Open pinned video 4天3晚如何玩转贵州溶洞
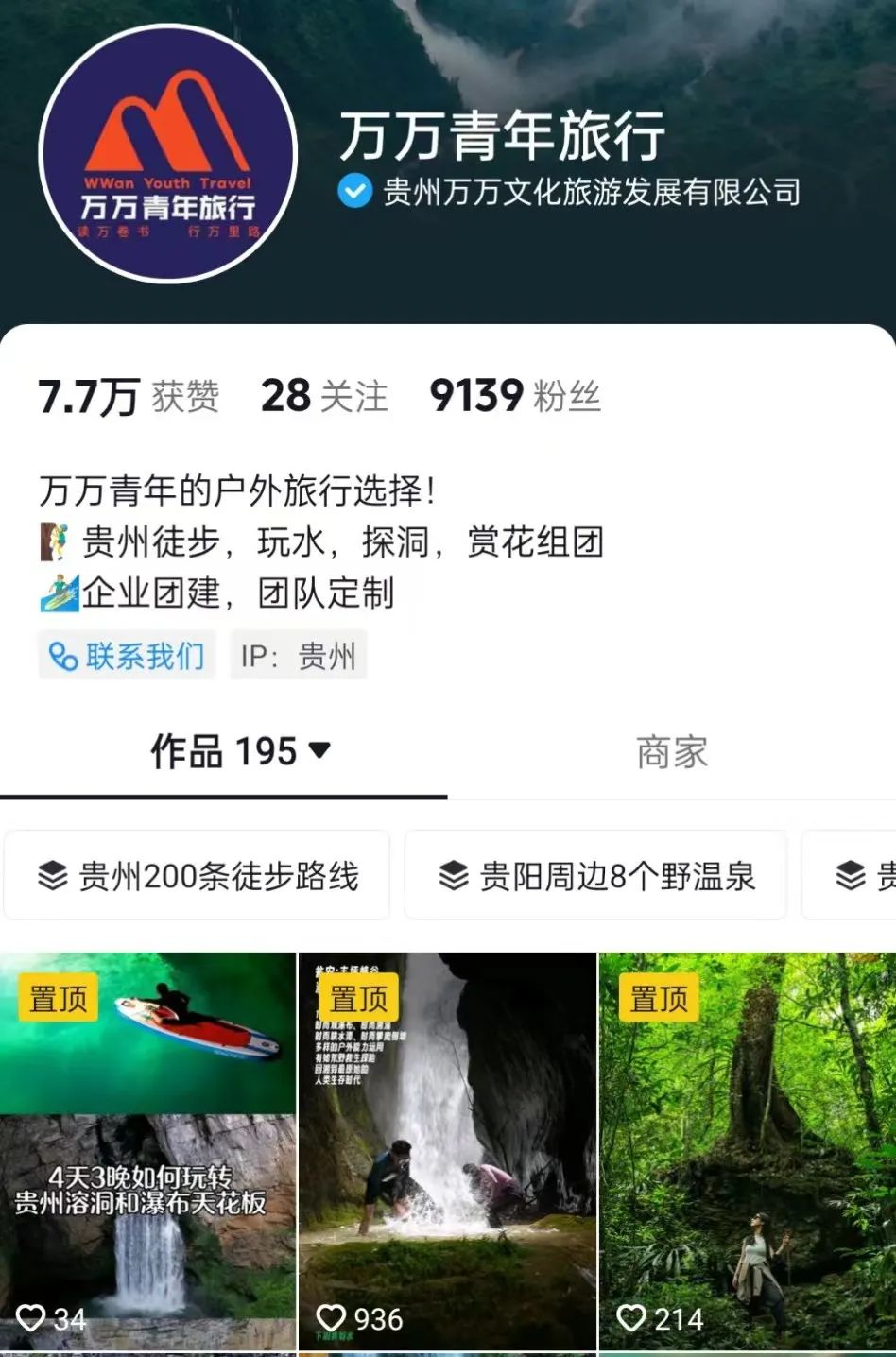Image resolution: width=896 pixels, height=1357 pixels. click(x=147, y=1151)
